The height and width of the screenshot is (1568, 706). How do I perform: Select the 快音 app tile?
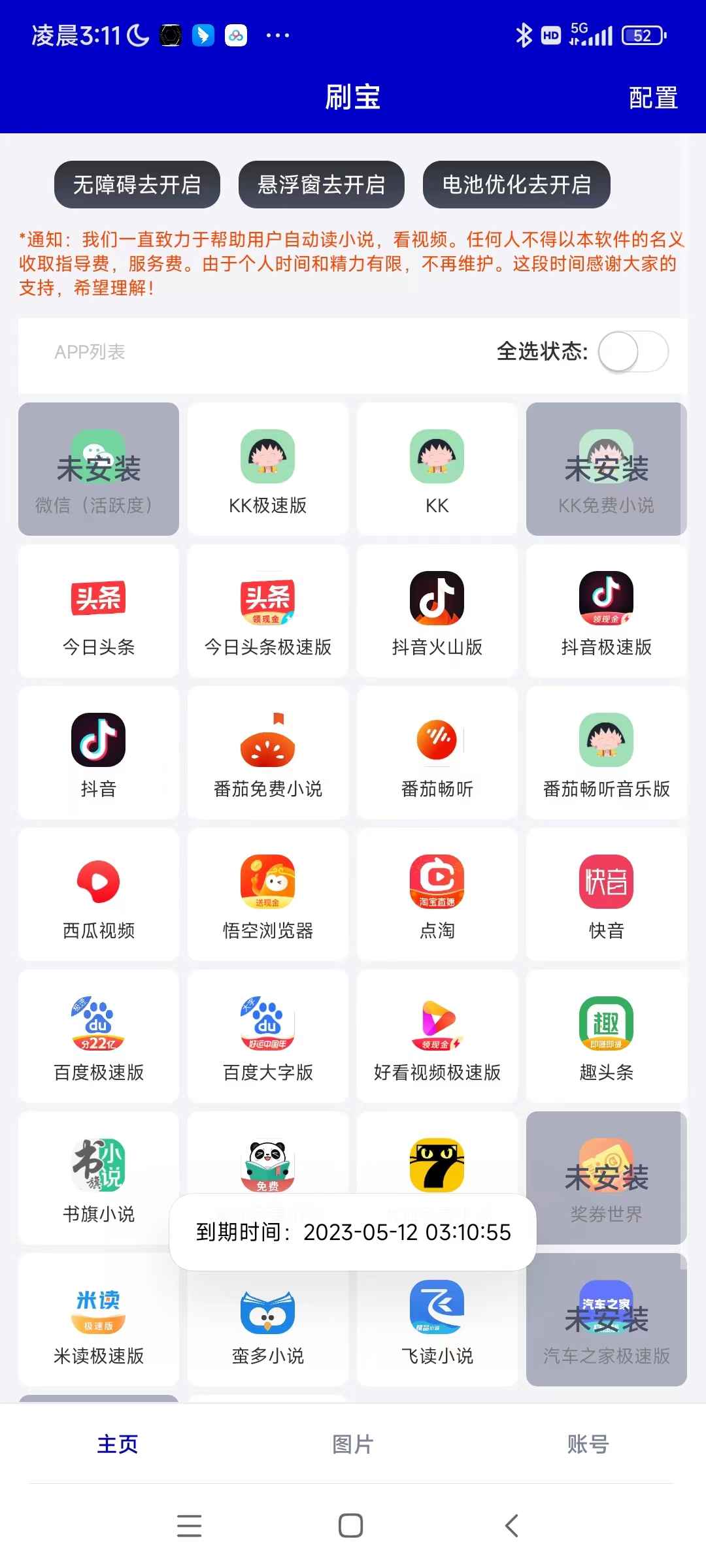coord(607,894)
